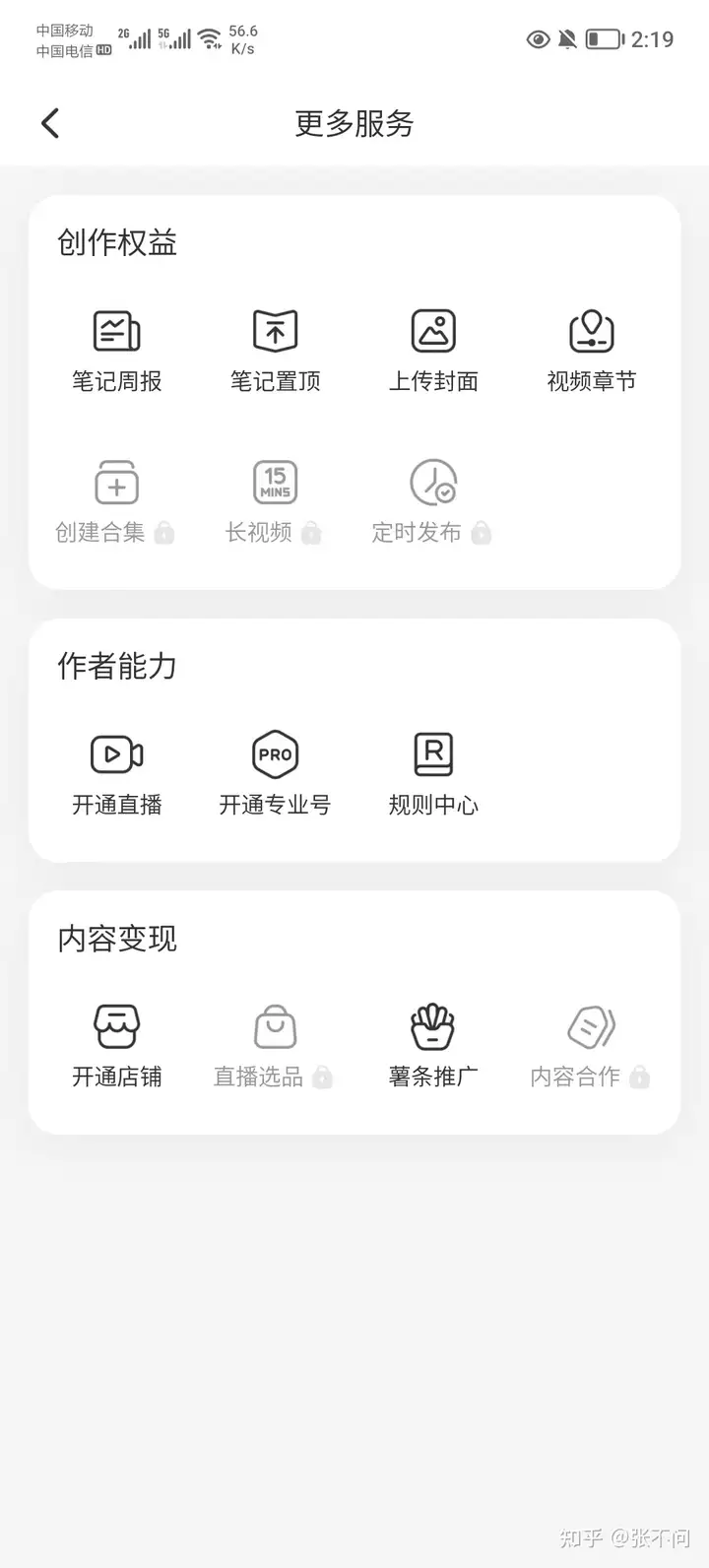Open 视频章节 video chapters
The height and width of the screenshot is (1568, 709).
click(591, 352)
